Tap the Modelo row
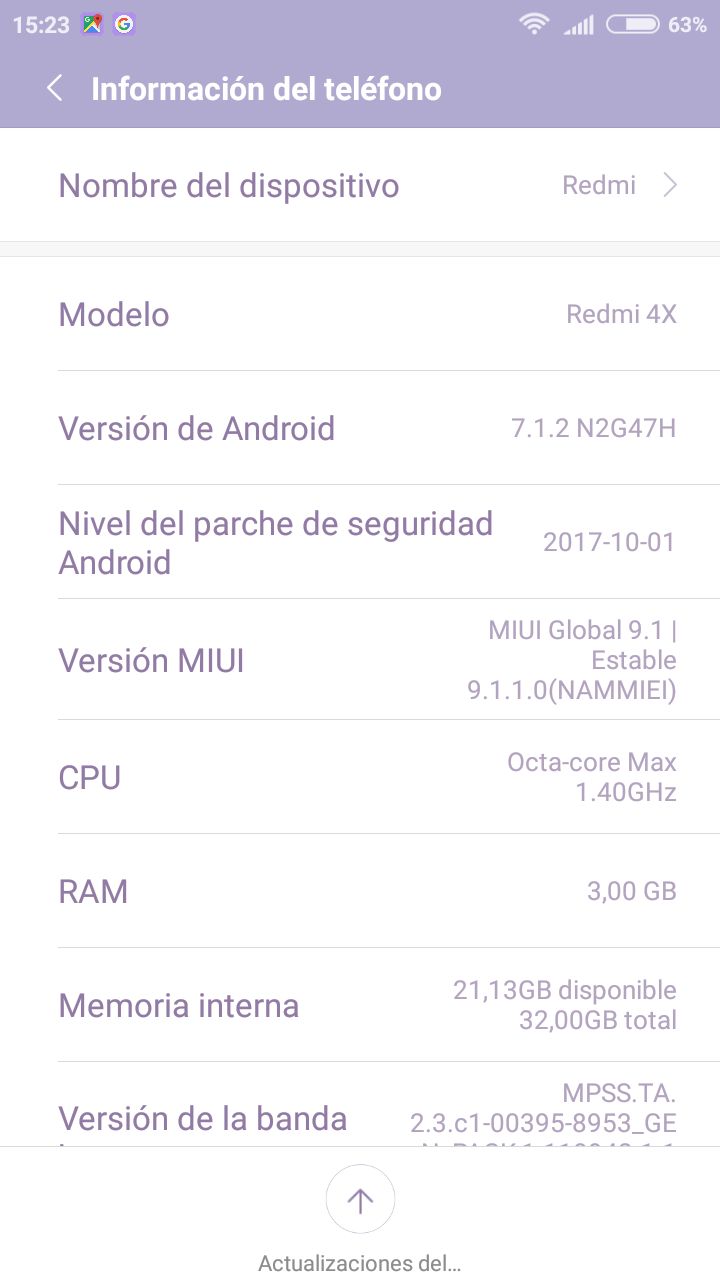The image size is (720, 1280). [360, 314]
